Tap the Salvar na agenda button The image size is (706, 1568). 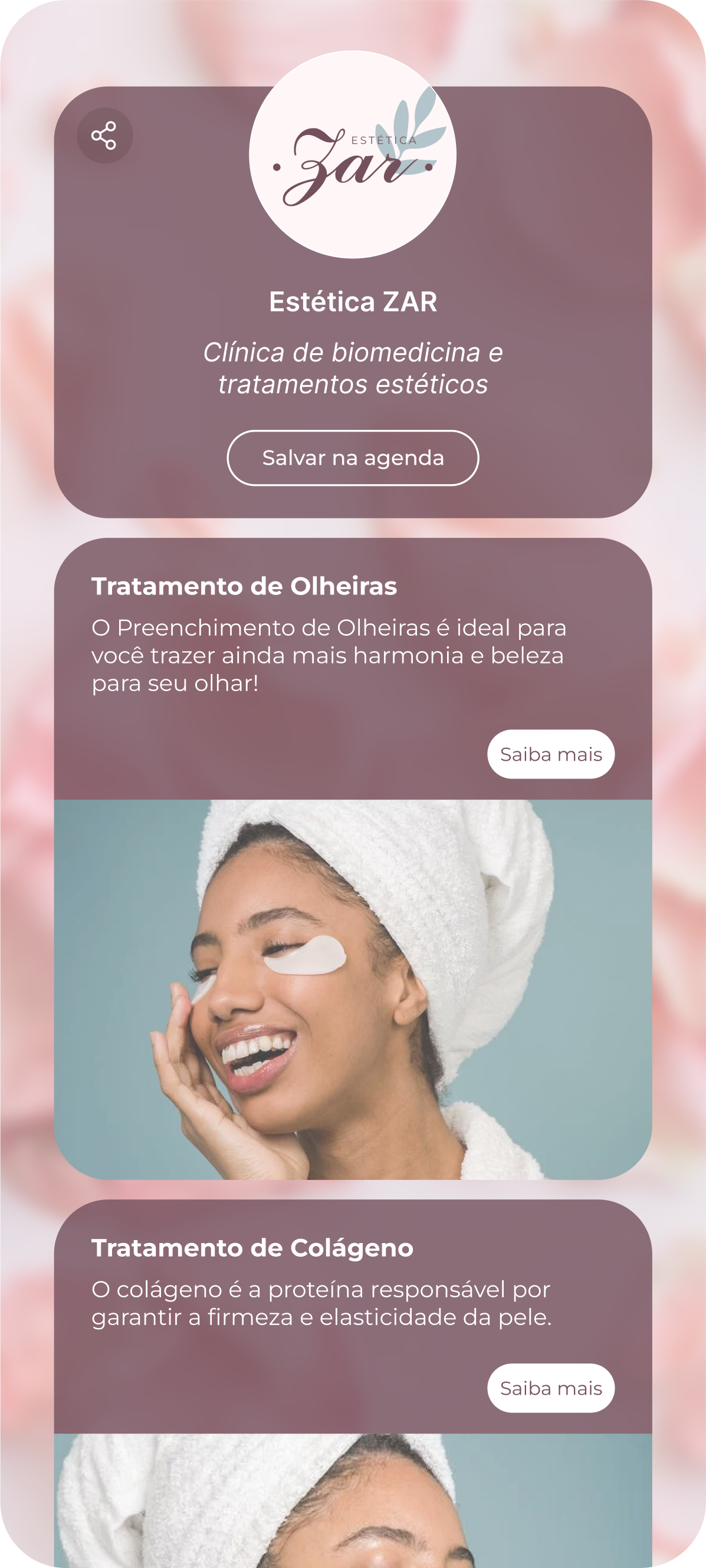353,458
